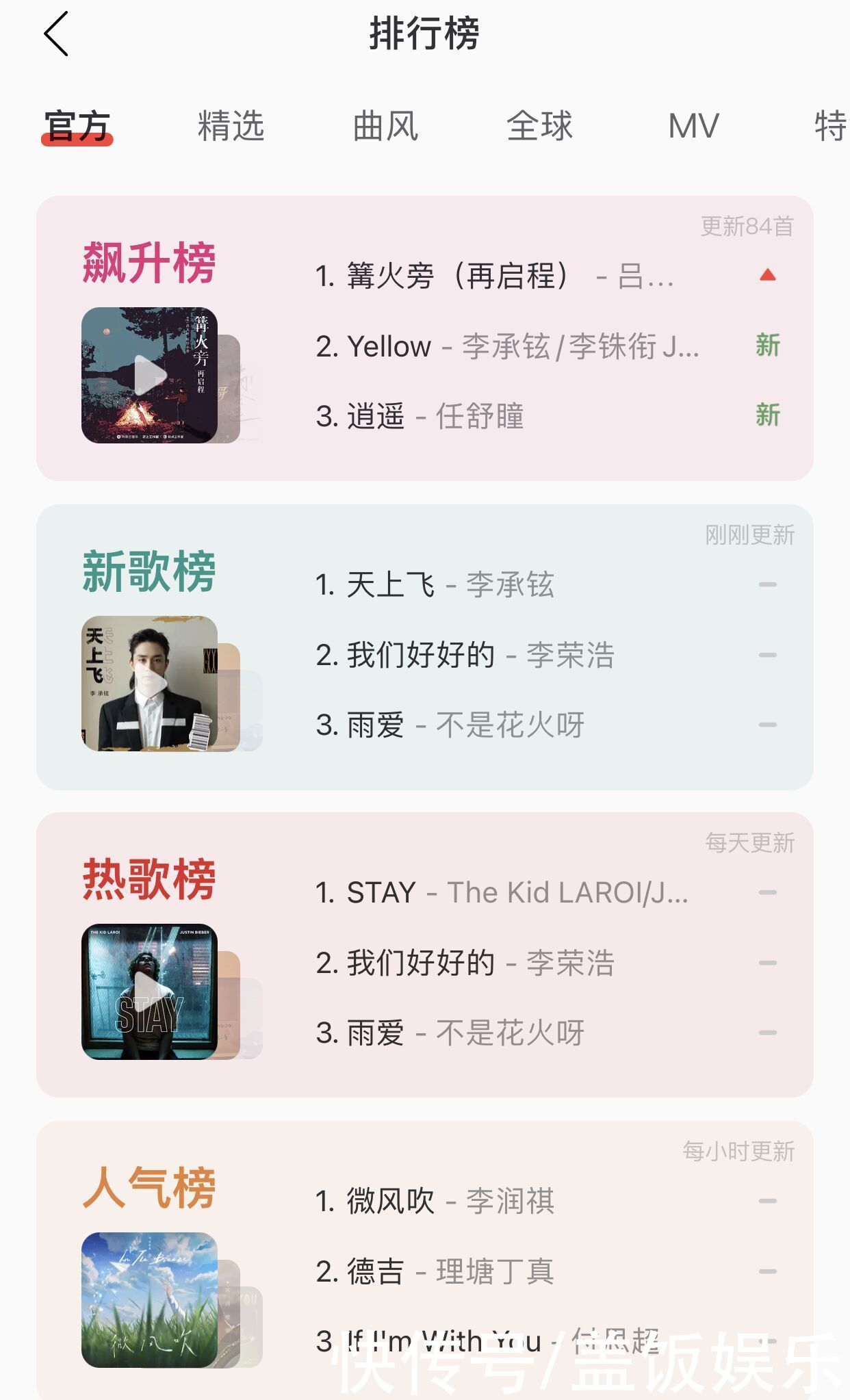Open 我们好好的 in the 新歌榜 card
850x1400 pixels.
click(x=465, y=655)
